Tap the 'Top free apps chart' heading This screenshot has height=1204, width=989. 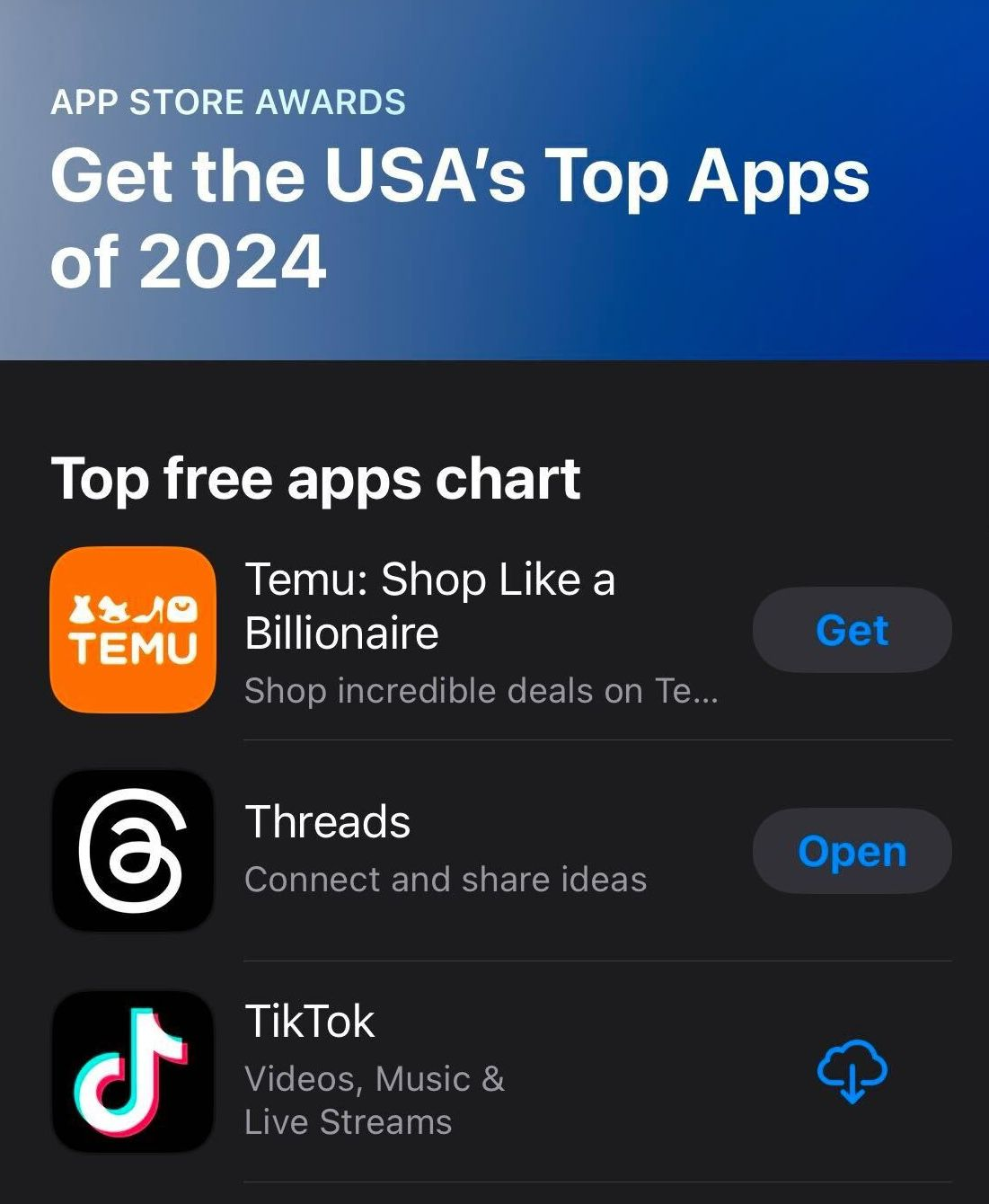(x=318, y=479)
